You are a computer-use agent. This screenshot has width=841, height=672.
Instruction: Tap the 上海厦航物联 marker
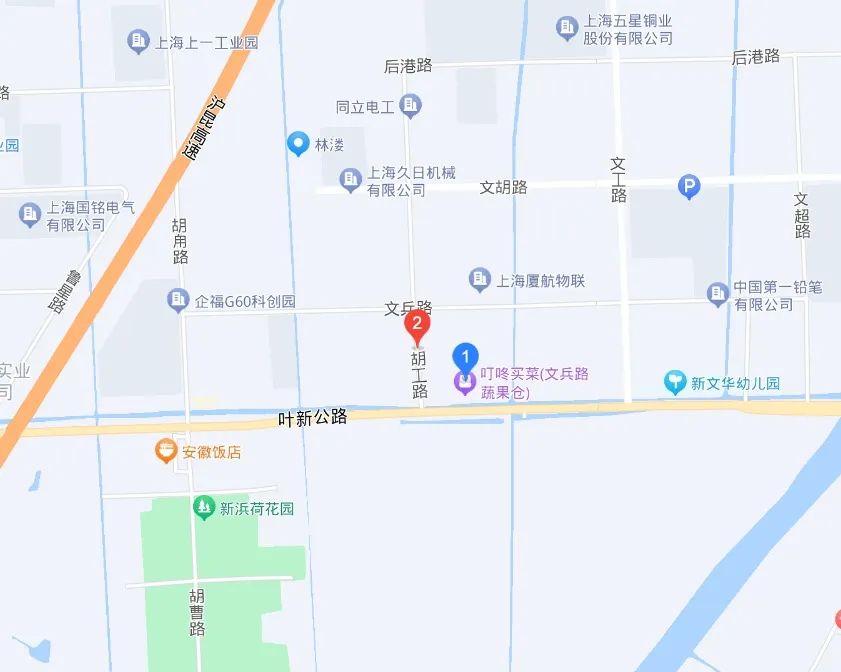click(480, 279)
